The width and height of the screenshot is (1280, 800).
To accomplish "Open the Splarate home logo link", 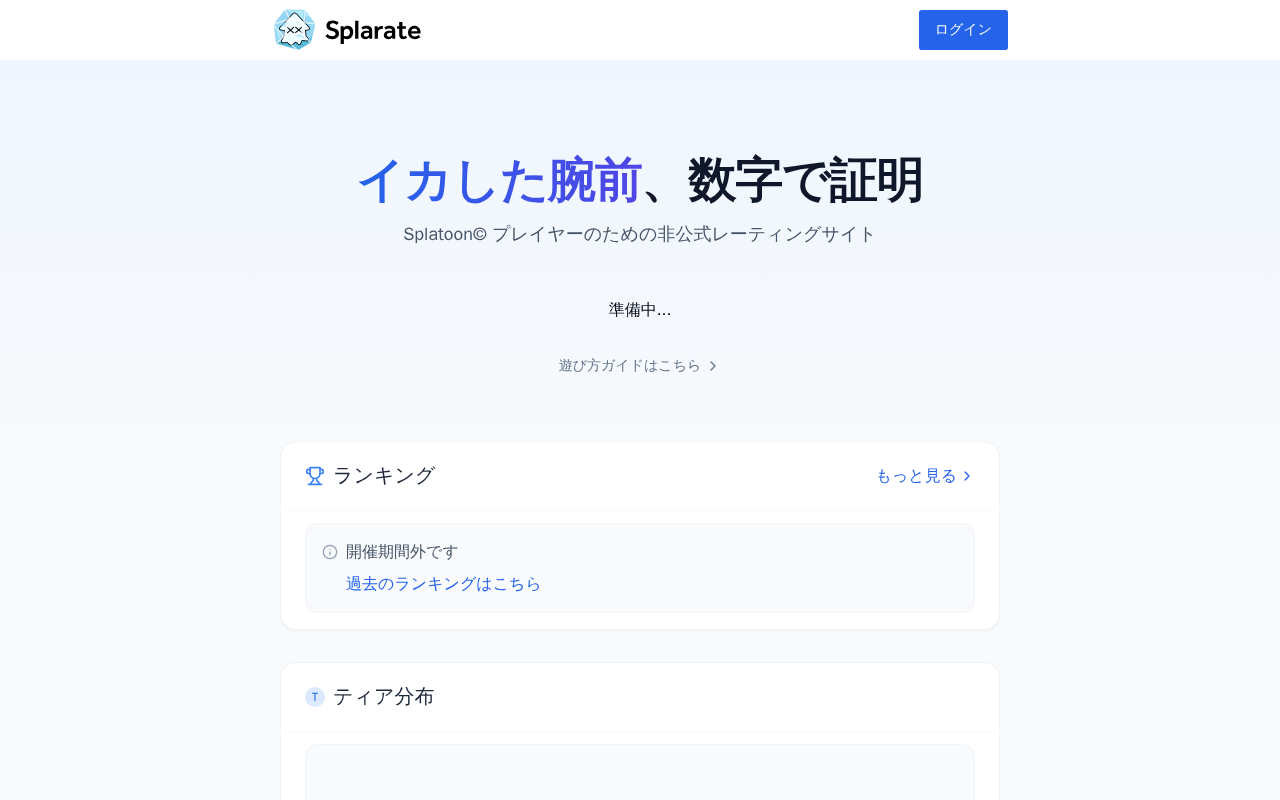I will 347,30.
